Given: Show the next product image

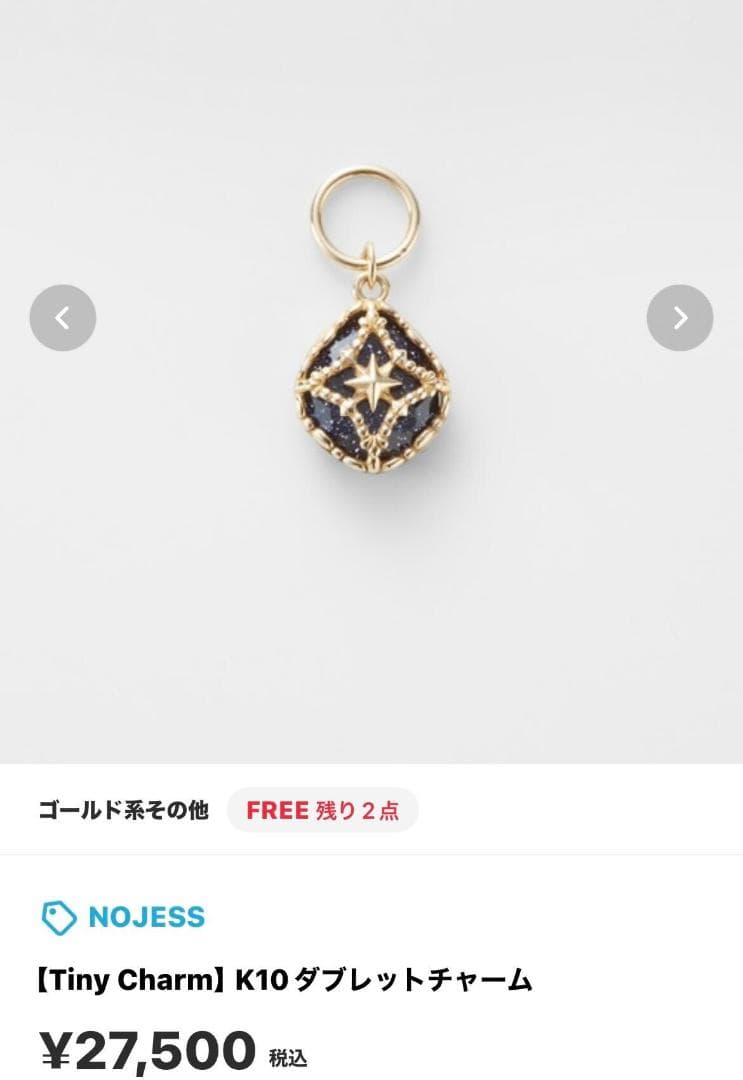Looking at the screenshot, I should click(x=680, y=318).
